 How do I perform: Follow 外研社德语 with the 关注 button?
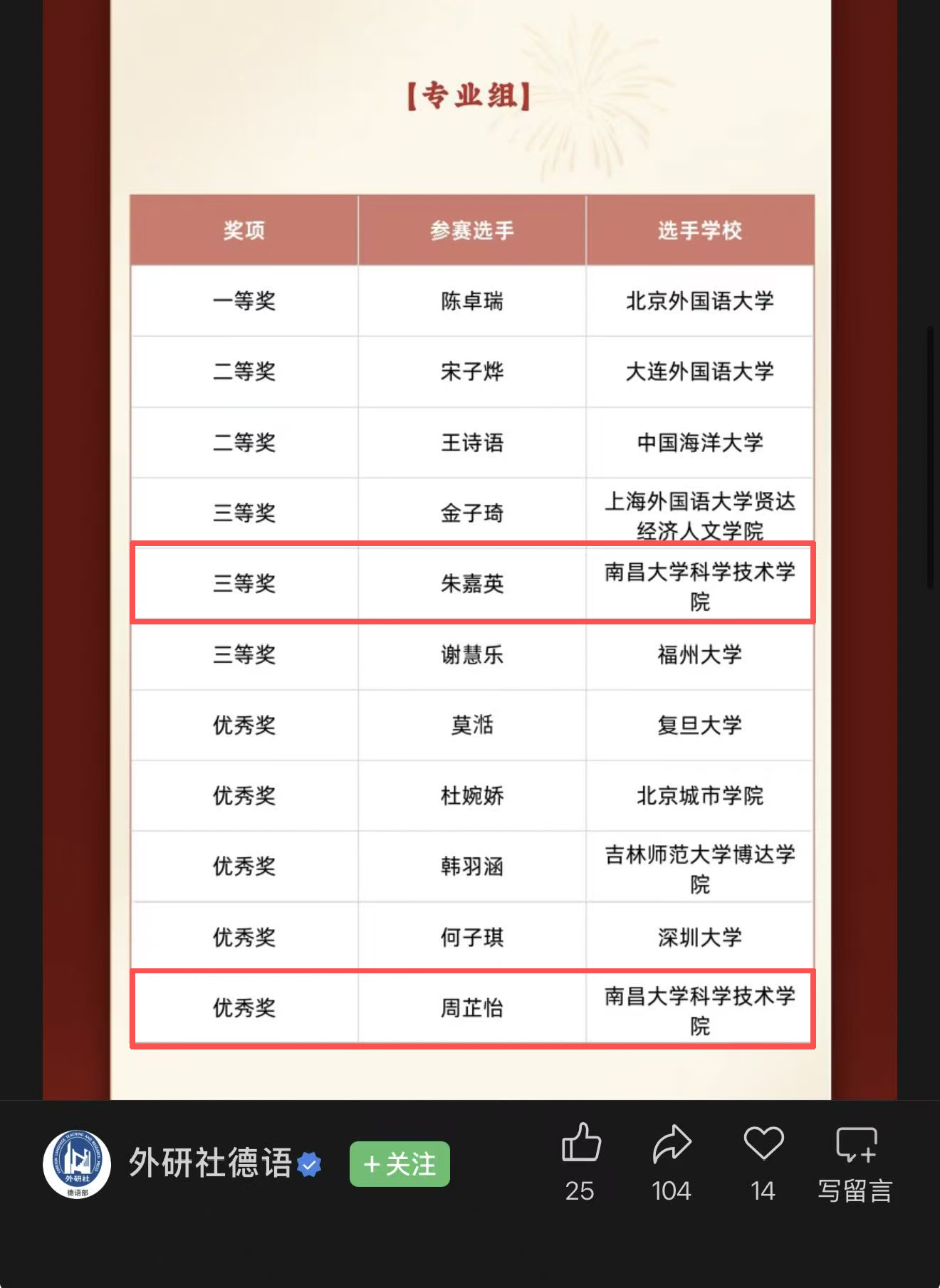coord(399,1164)
